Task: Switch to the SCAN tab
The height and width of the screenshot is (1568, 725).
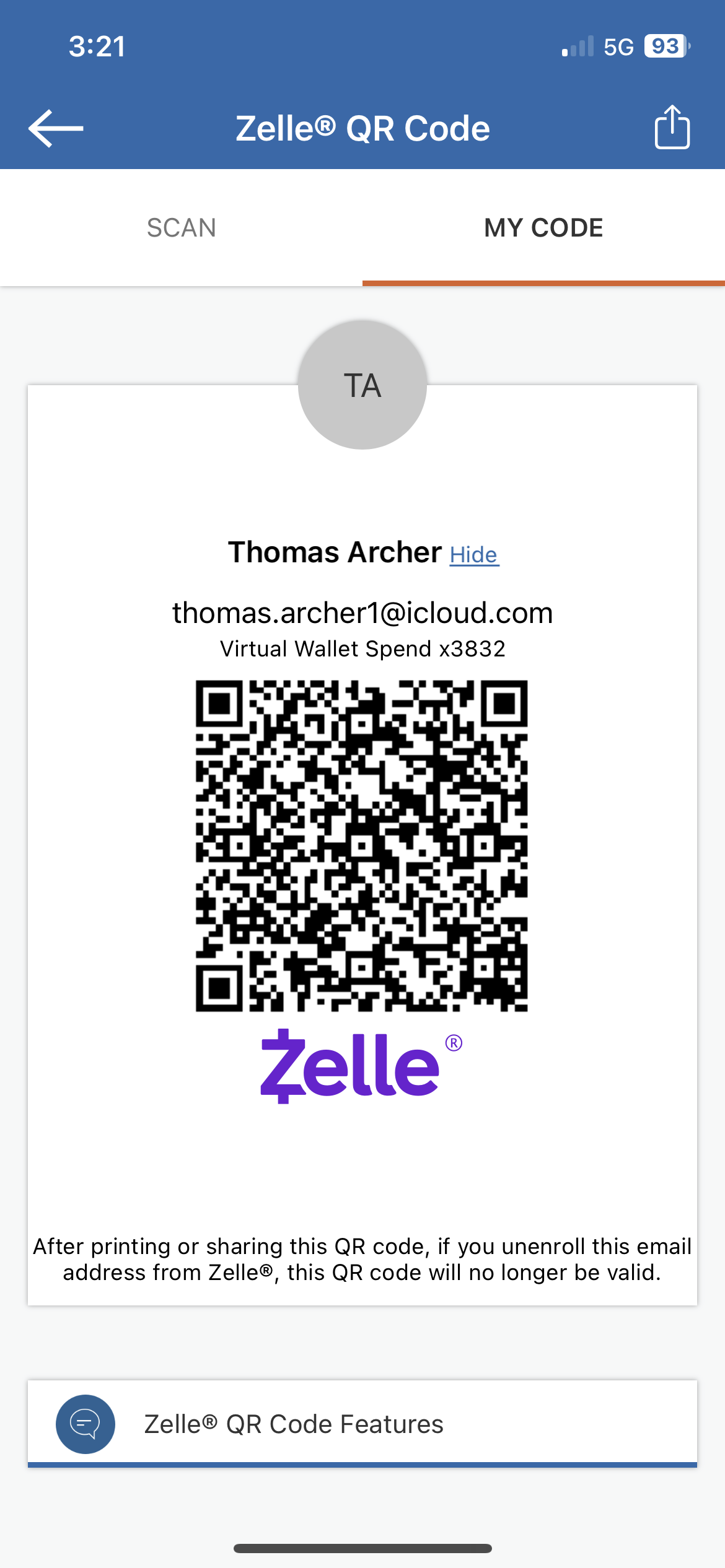Action: (x=181, y=228)
